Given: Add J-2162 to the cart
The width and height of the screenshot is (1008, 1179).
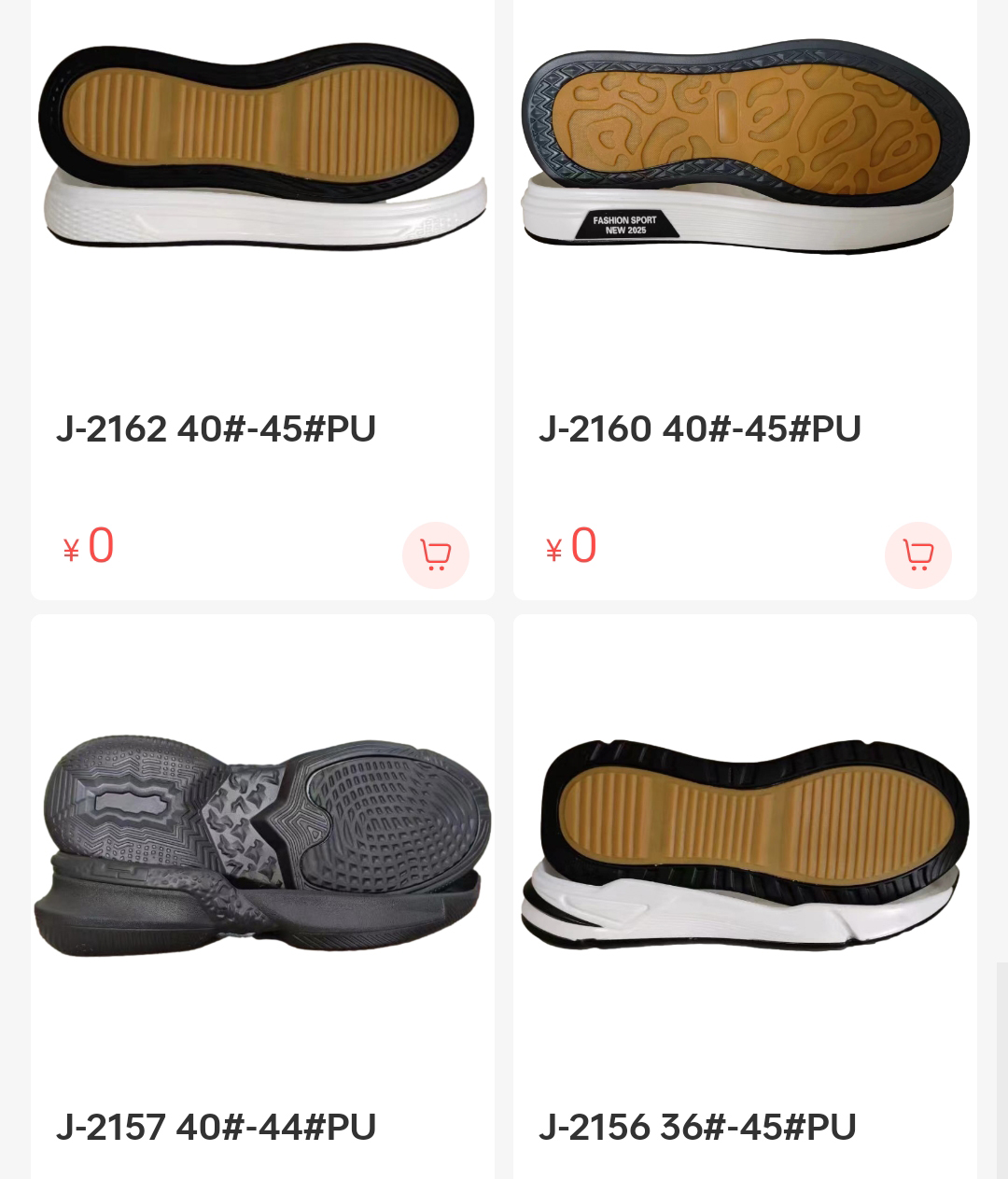Looking at the screenshot, I should tap(435, 555).
